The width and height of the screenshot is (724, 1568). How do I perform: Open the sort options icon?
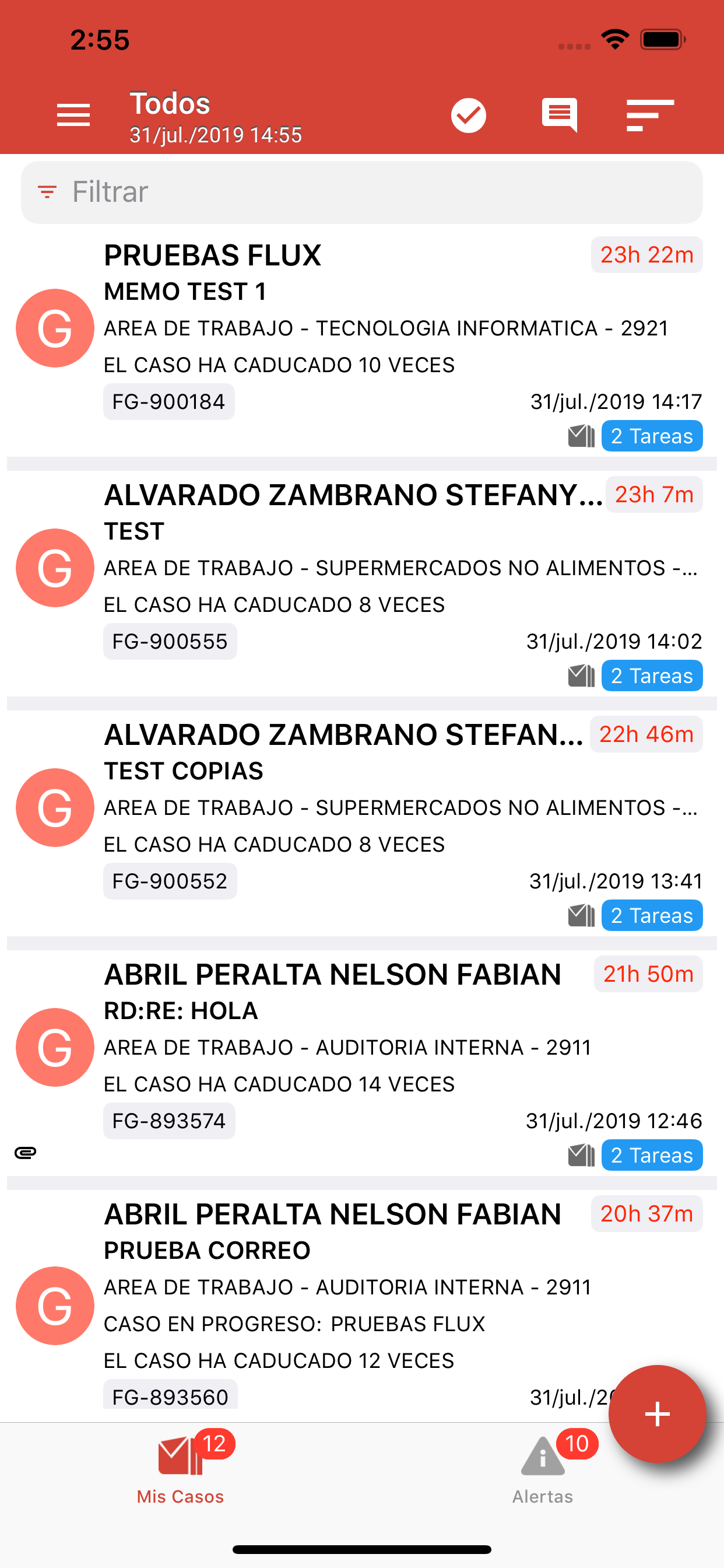click(651, 115)
